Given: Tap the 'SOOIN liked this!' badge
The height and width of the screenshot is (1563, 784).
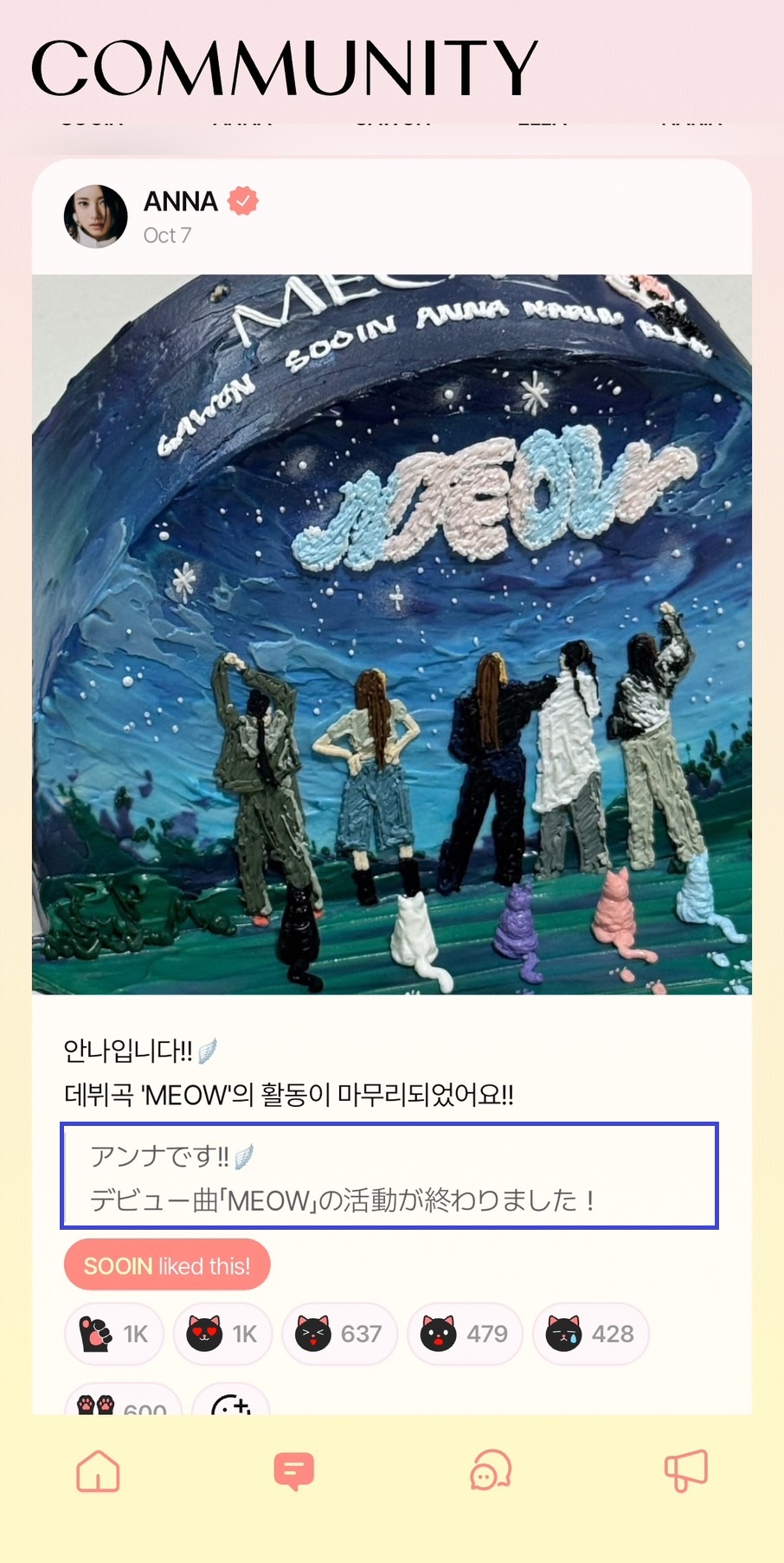Looking at the screenshot, I should (x=167, y=1265).
